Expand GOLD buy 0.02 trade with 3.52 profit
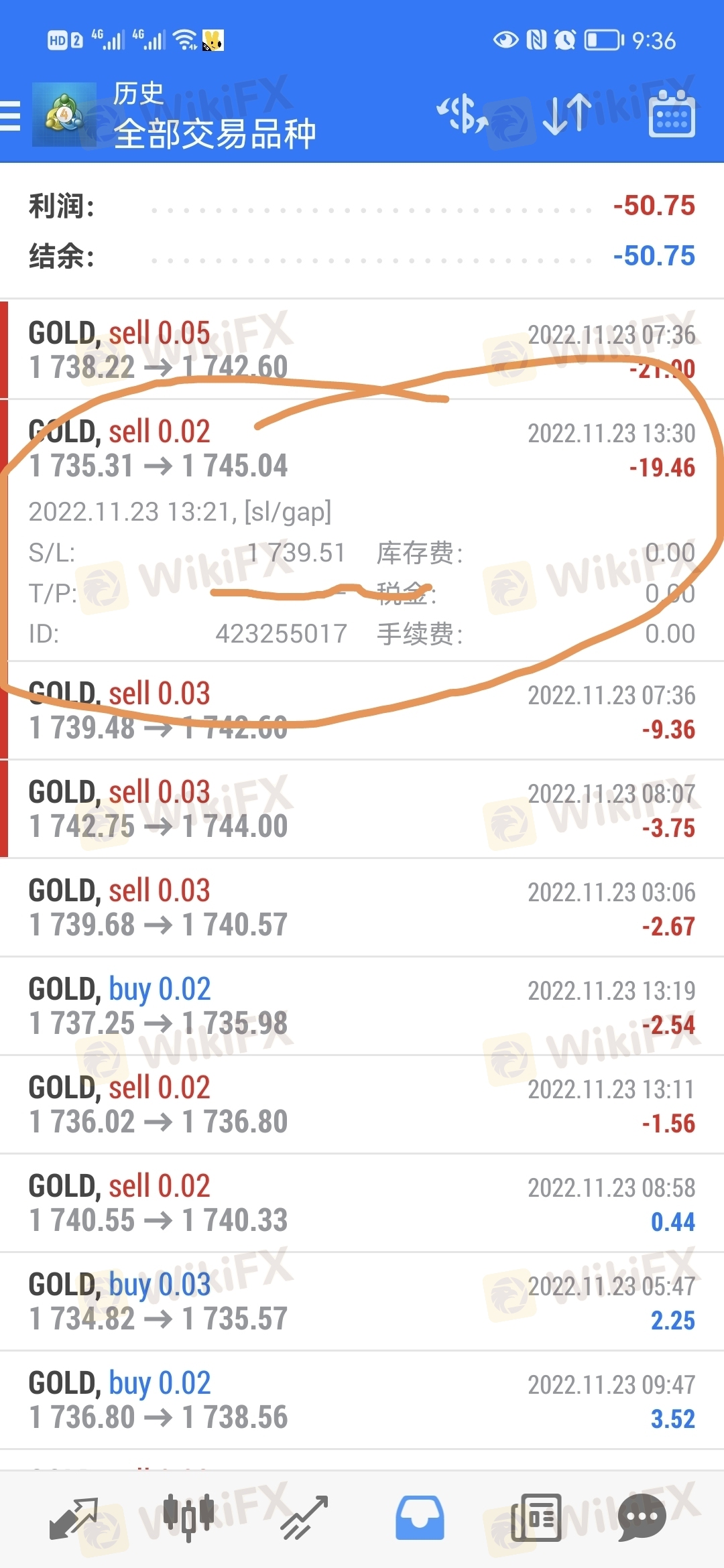Screen dimensions: 724x1568 click(362, 1400)
